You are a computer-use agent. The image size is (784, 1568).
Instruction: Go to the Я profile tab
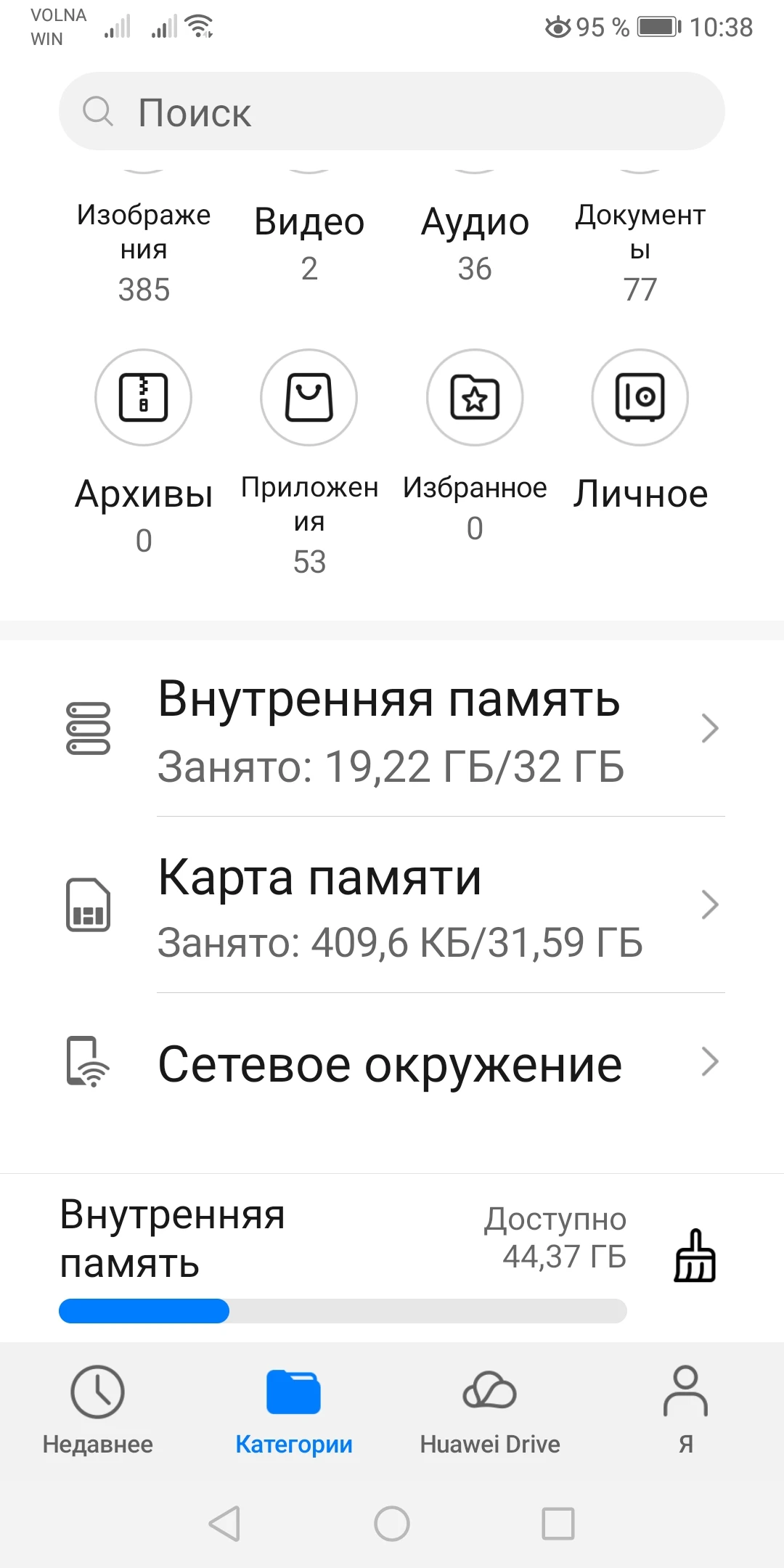point(686,1410)
